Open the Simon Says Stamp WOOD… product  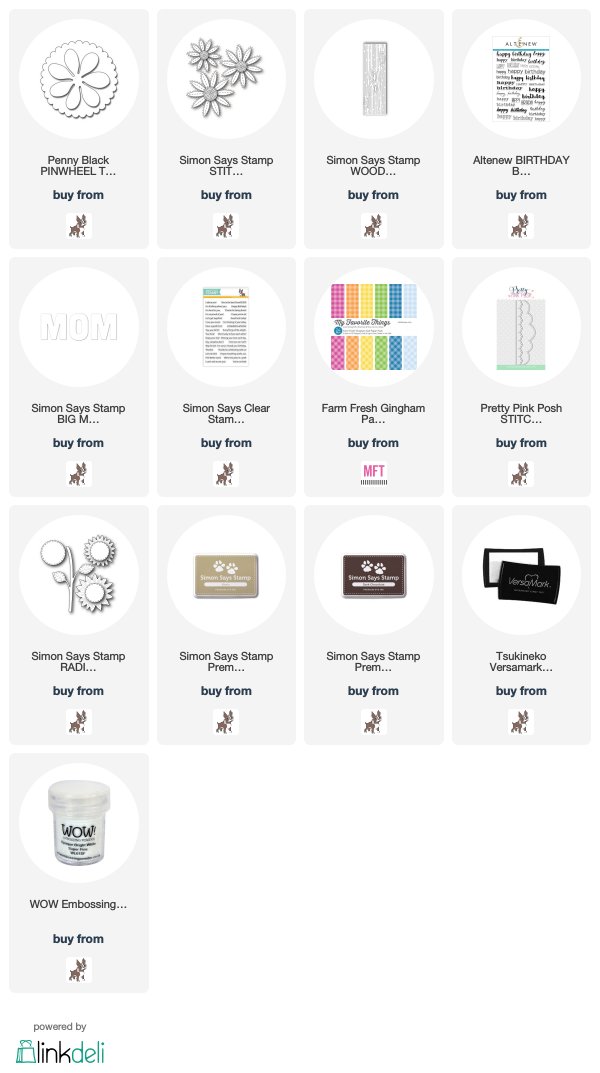(374, 129)
